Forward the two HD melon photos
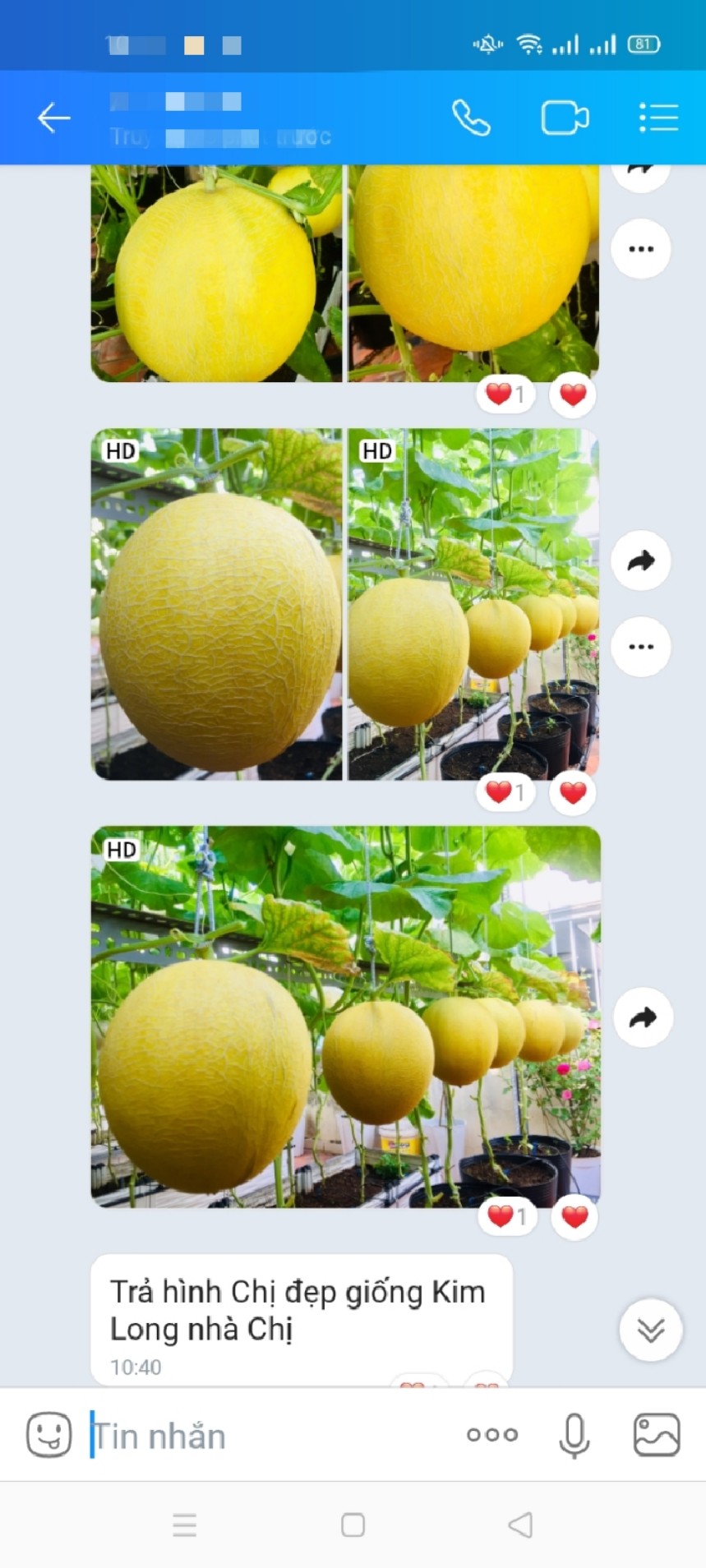The image size is (706, 1568). [641, 560]
